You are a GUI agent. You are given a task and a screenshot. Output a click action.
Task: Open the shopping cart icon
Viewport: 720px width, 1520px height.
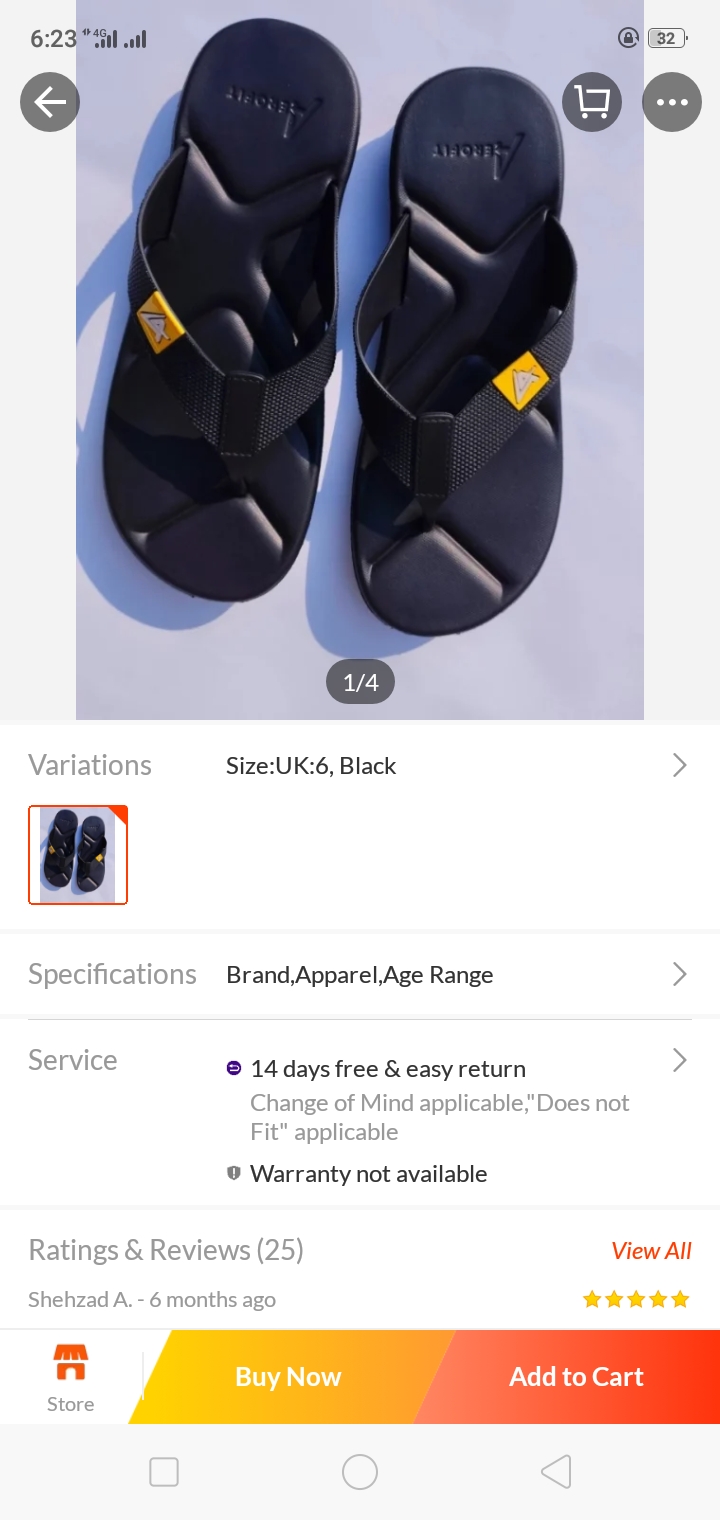[592, 102]
